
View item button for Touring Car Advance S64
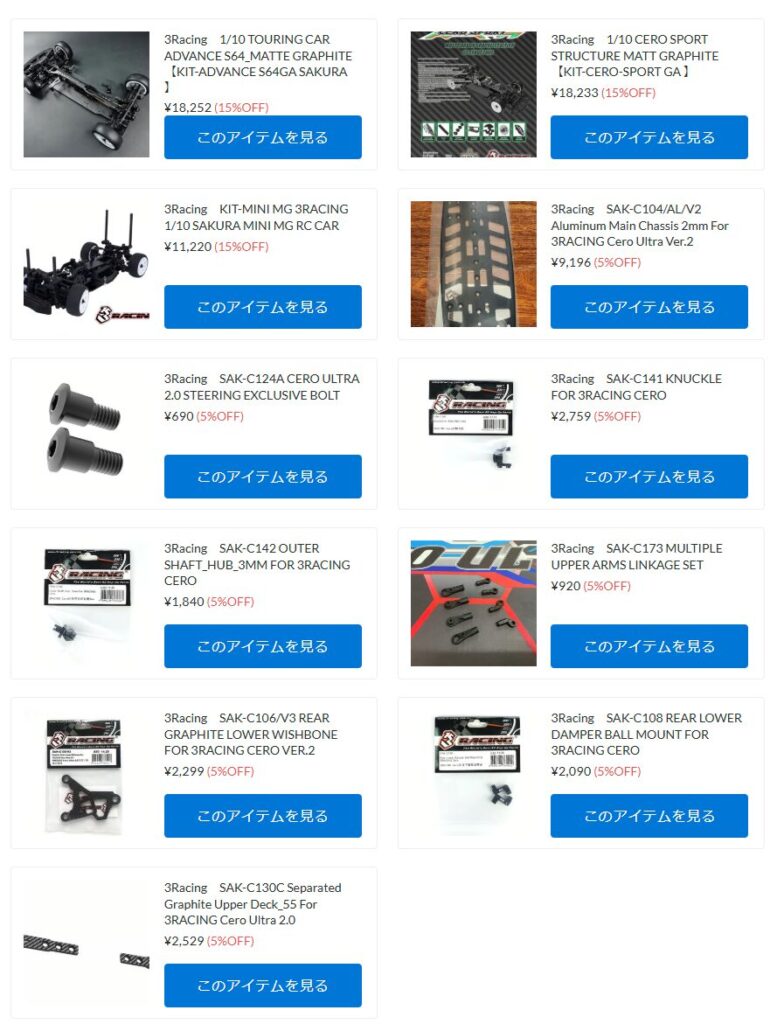[x=262, y=137]
